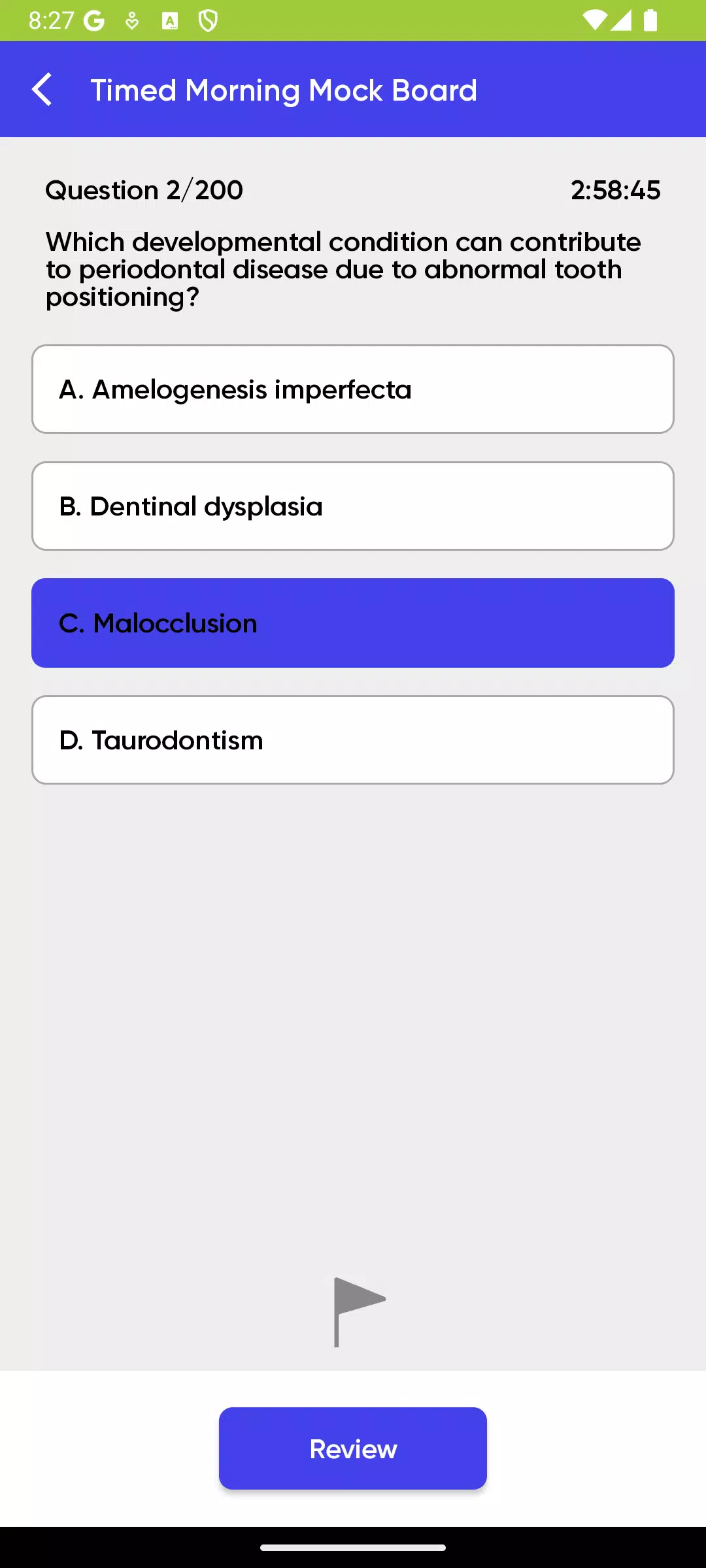This screenshot has height=1568, width=706.
Task: Tap the battery icon in the status bar
Action: [651, 22]
